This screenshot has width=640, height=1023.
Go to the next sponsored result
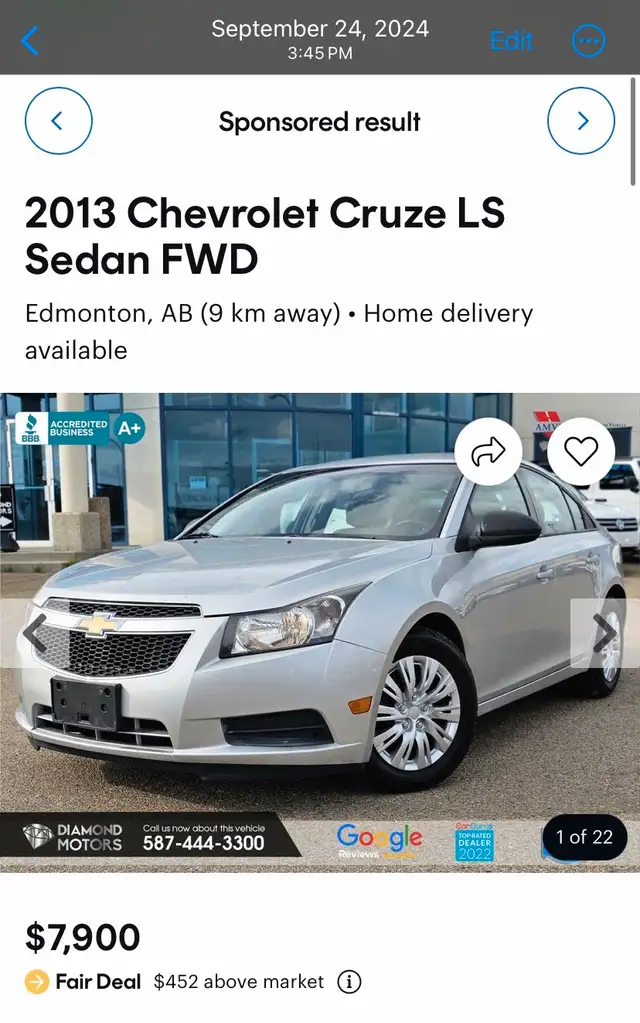[x=581, y=121]
